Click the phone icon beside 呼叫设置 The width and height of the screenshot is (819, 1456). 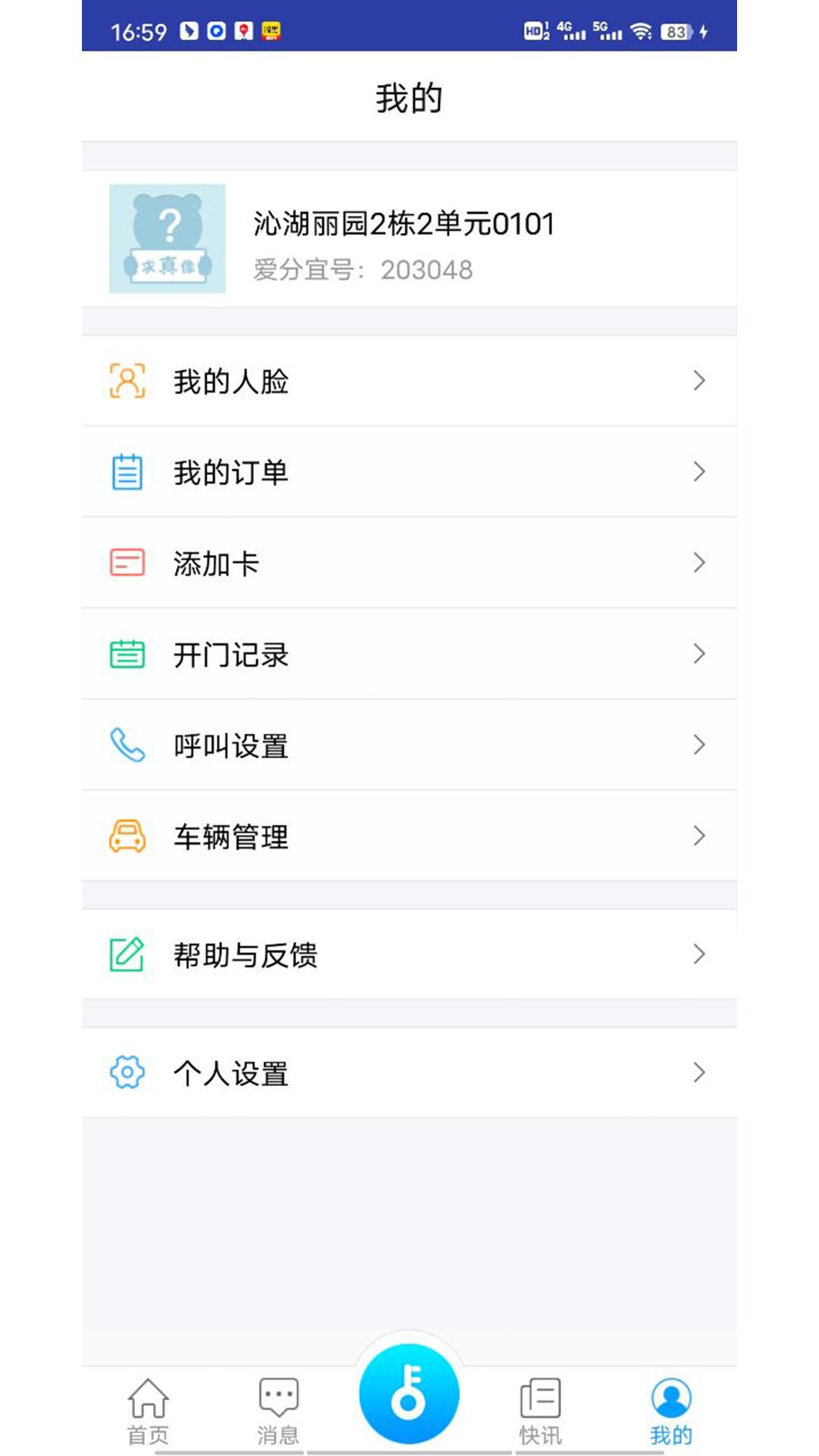[127, 745]
